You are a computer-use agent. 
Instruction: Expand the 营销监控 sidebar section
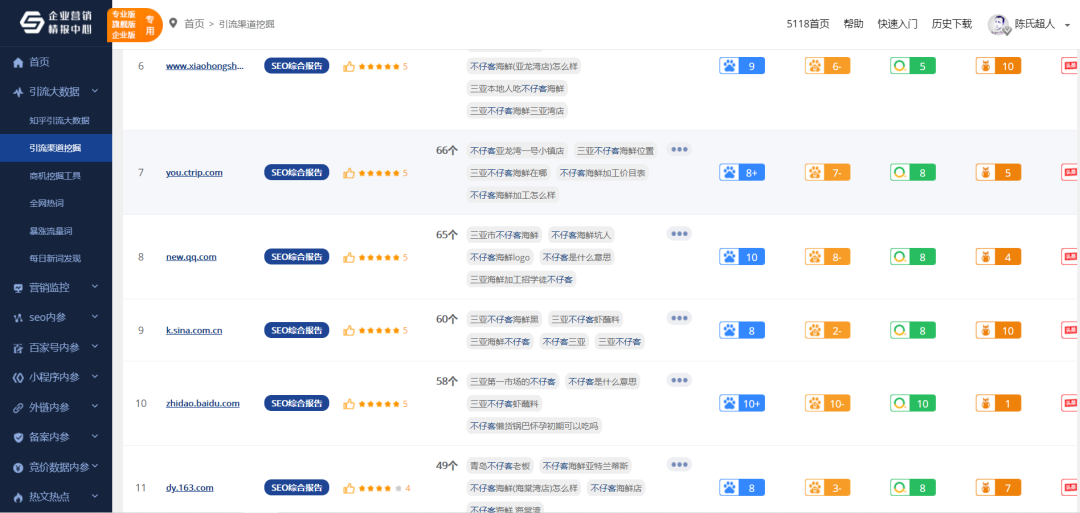(x=54, y=287)
